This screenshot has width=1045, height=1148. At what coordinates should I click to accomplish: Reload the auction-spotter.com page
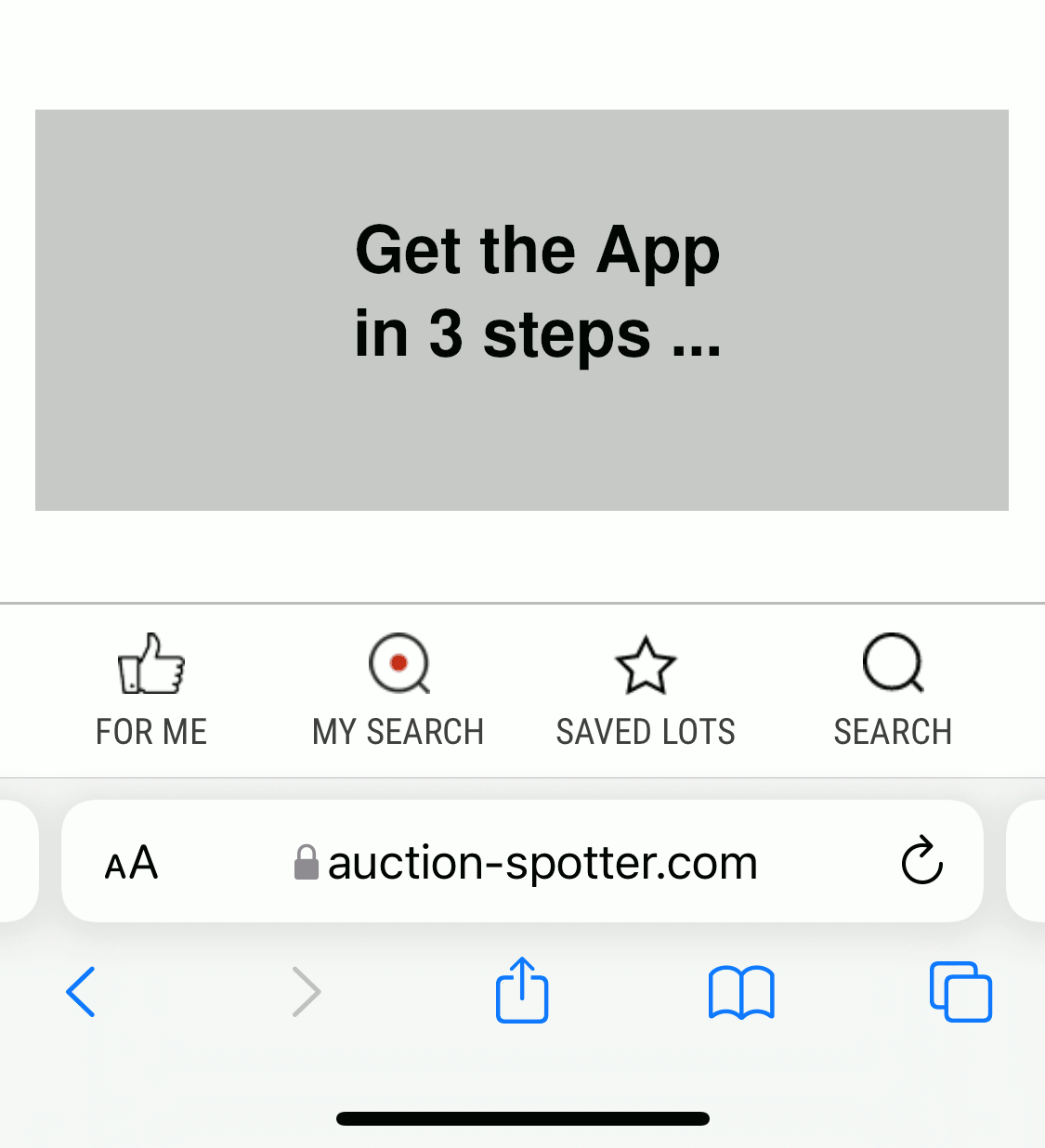[x=921, y=862]
